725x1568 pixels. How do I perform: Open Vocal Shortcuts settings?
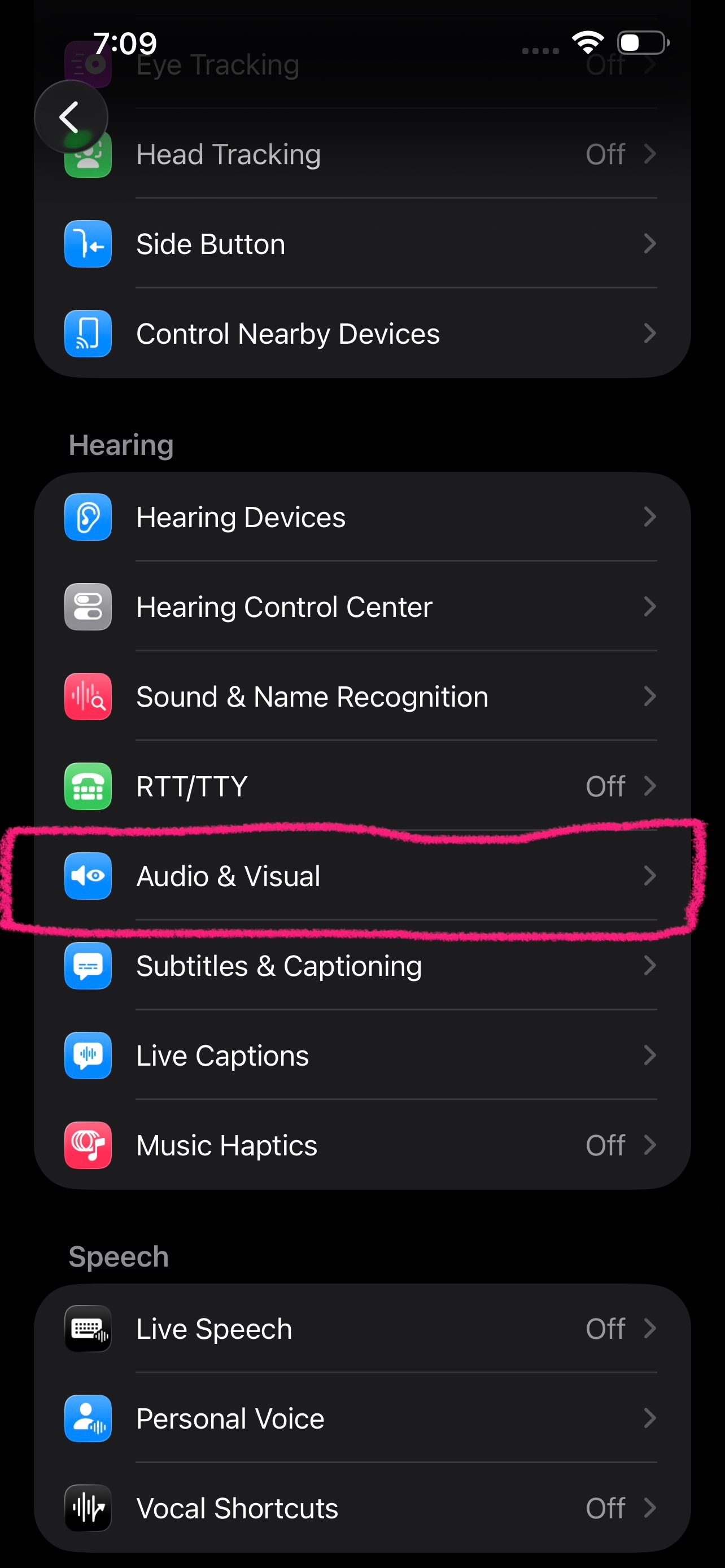pos(362,1508)
